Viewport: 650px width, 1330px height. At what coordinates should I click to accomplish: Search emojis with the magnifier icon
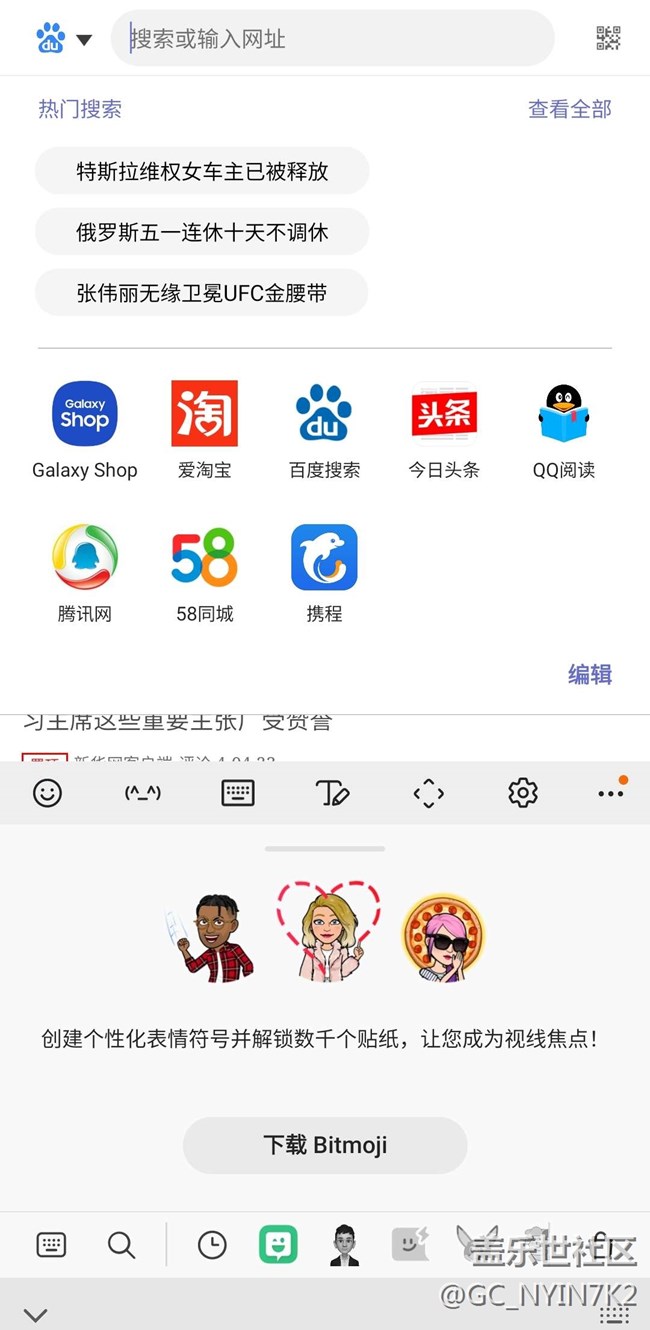[x=121, y=1245]
